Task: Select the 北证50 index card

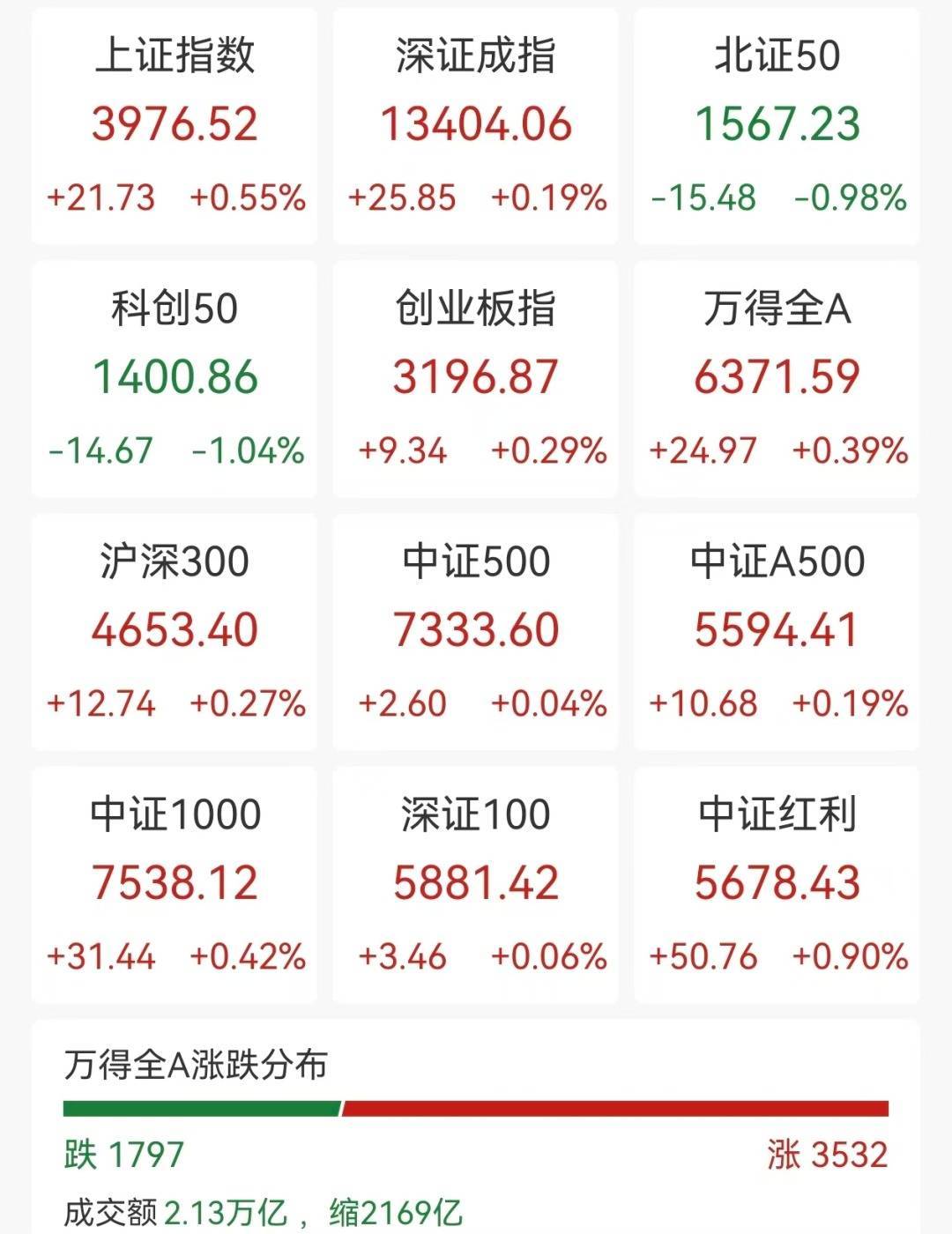Action: point(777,125)
